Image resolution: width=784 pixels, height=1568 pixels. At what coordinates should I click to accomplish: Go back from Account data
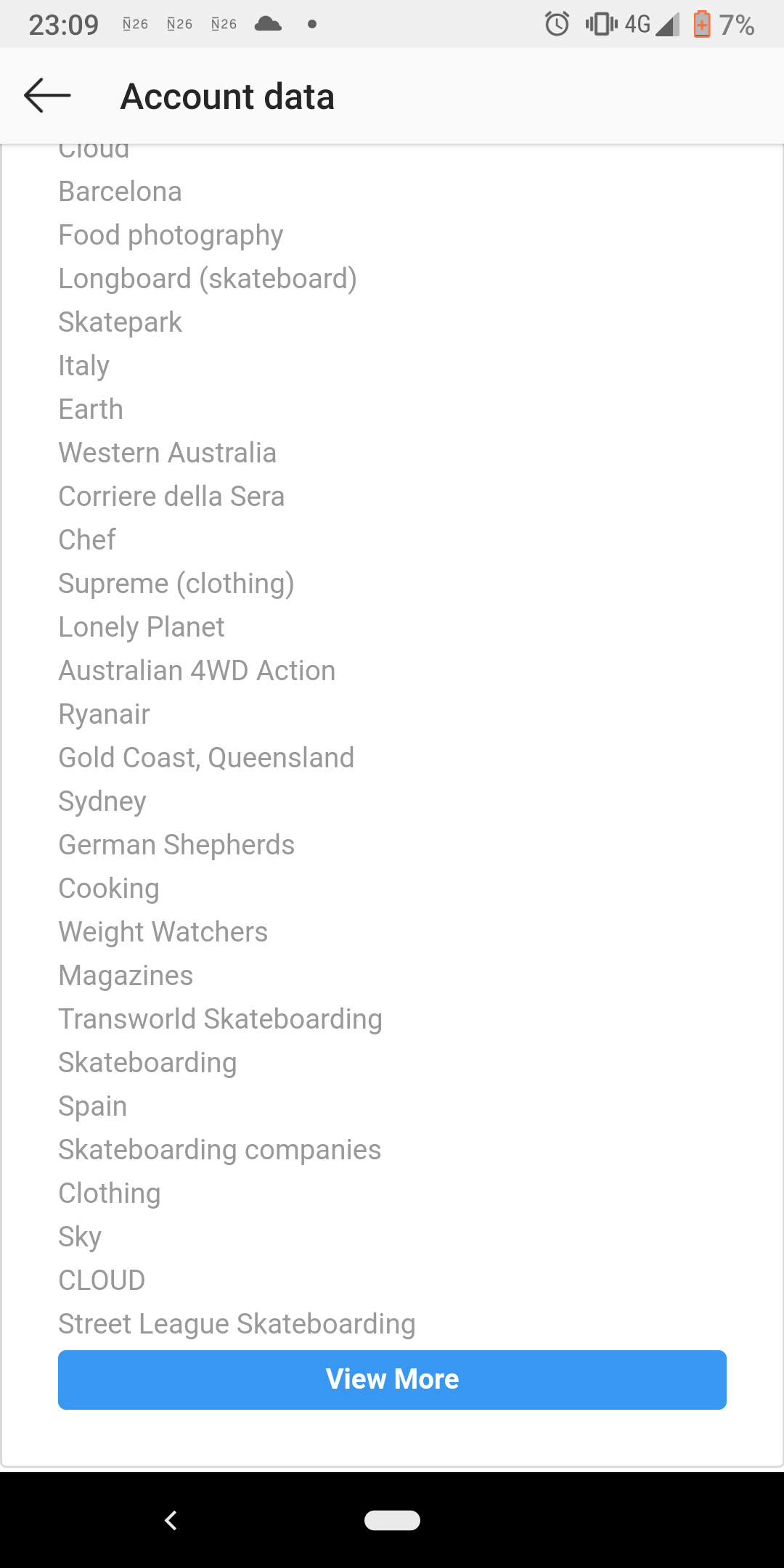[x=47, y=96]
